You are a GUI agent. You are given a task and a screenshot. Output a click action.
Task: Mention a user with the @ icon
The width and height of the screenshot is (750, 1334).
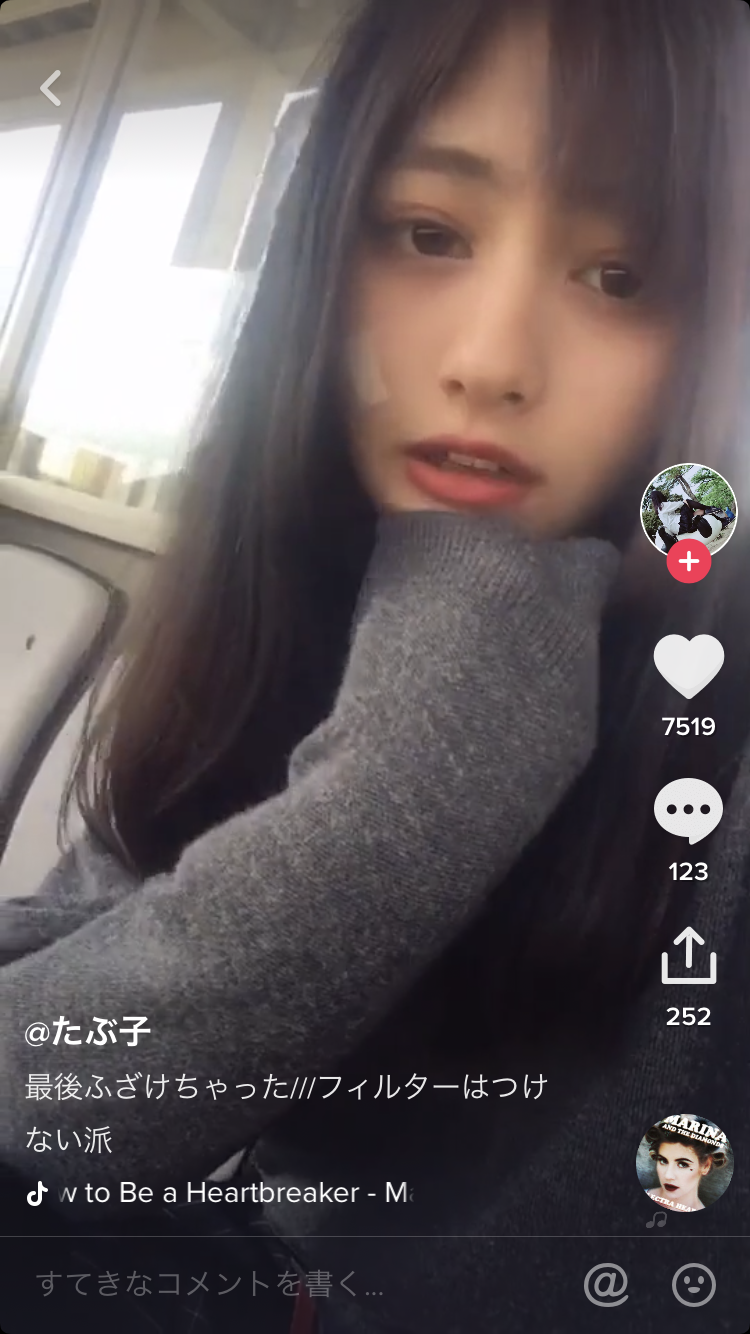coord(606,1285)
